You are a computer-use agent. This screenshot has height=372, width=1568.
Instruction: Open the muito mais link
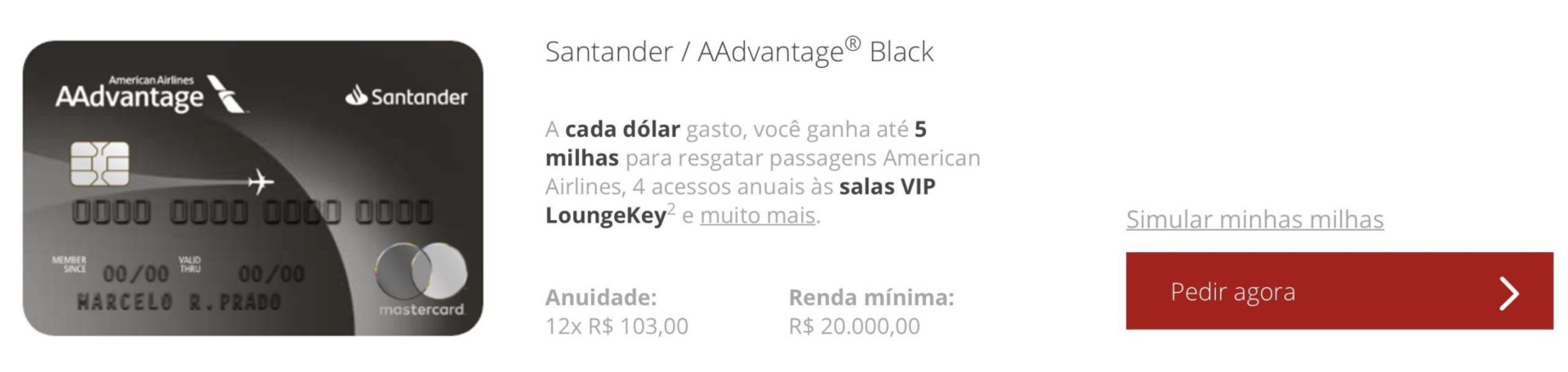point(757,215)
